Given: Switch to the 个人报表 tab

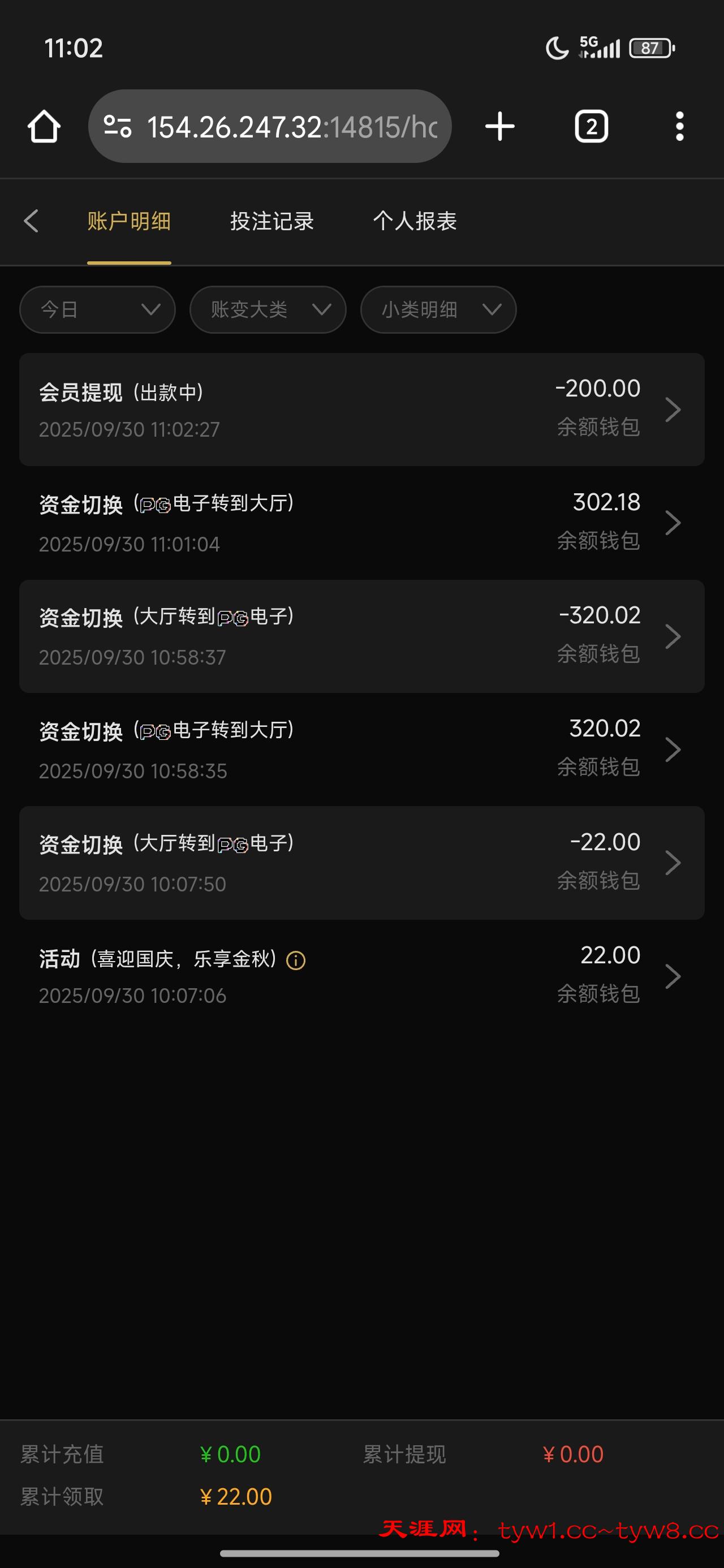Looking at the screenshot, I should point(415,221).
